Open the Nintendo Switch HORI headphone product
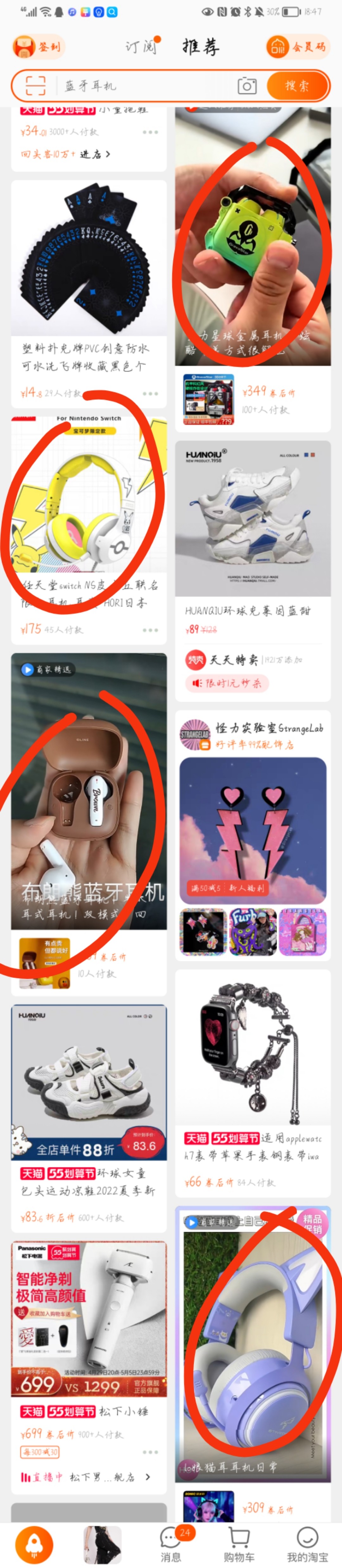This screenshot has width=342, height=1568. [88, 505]
